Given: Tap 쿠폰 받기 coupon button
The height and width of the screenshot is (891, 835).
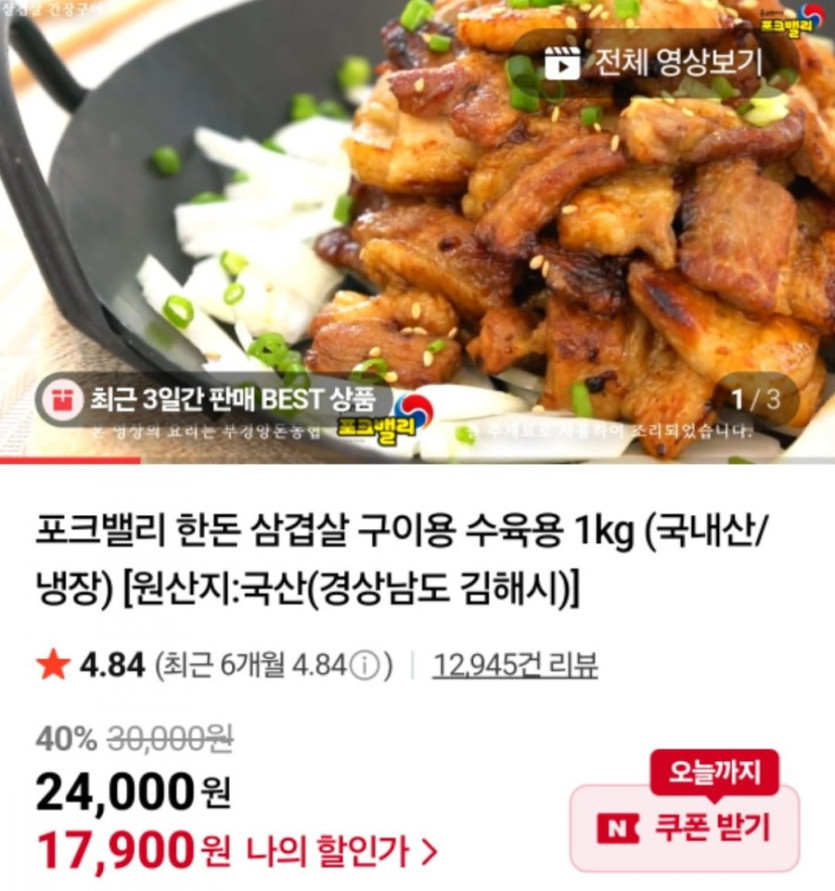Looking at the screenshot, I should (686, 827).
